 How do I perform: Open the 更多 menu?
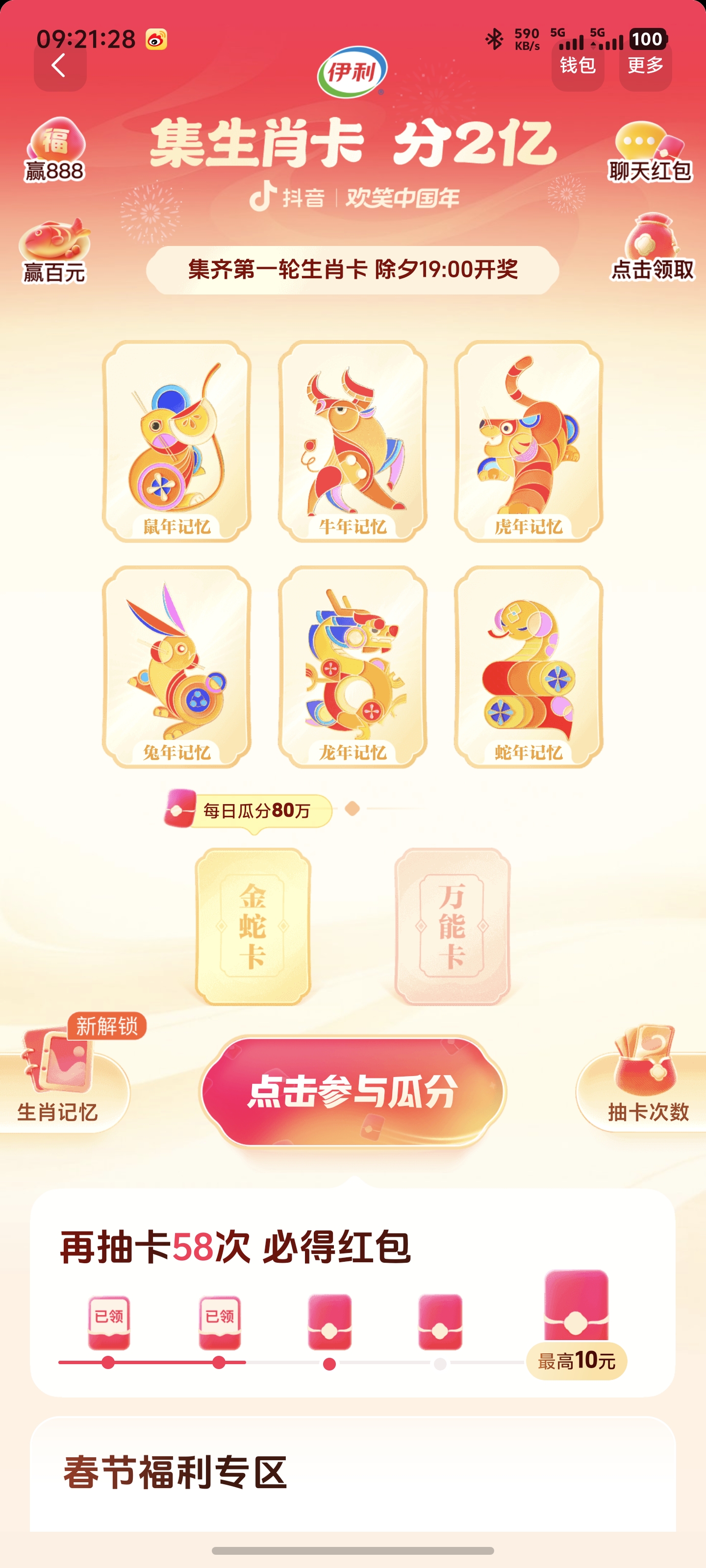645,65
